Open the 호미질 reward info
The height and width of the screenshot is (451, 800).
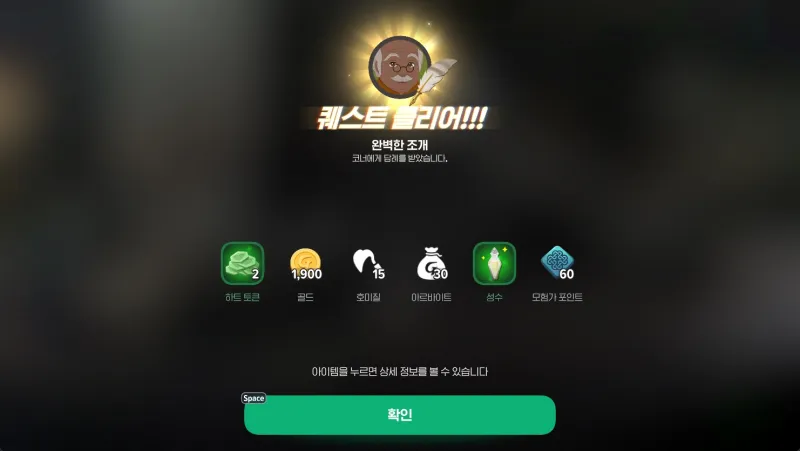[x=368, y=264]
